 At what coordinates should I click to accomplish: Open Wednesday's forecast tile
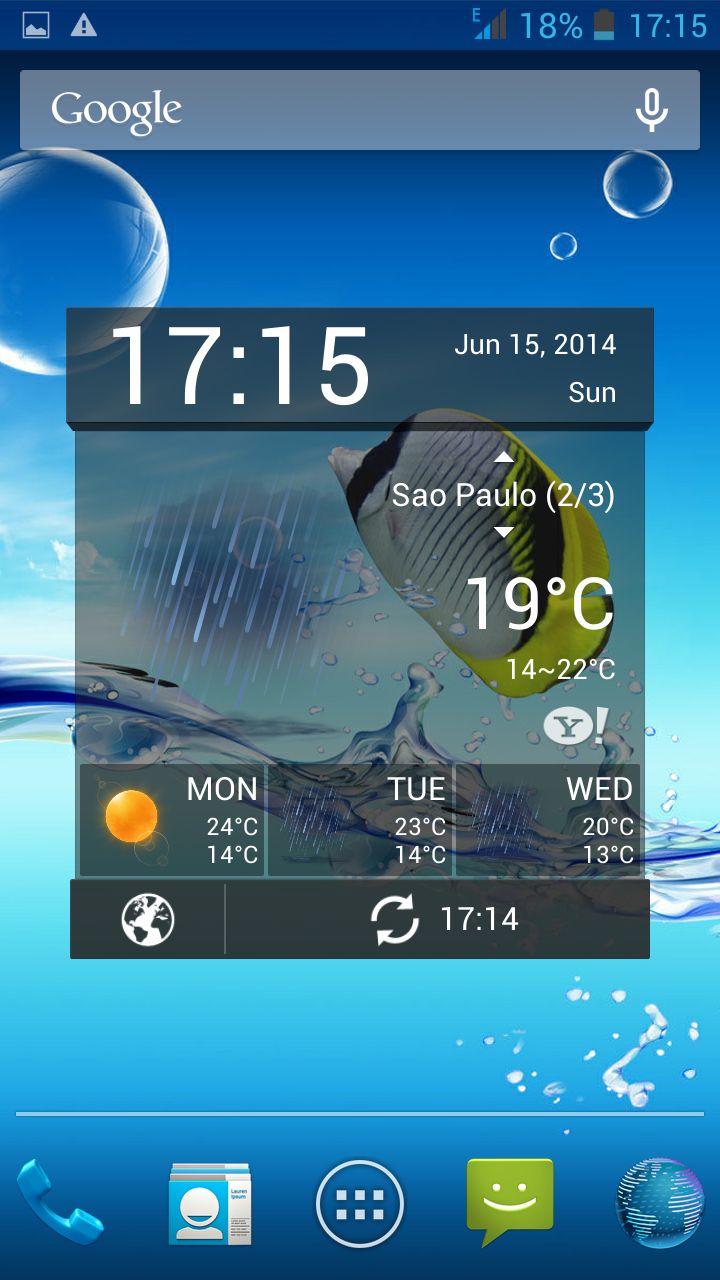548,820
